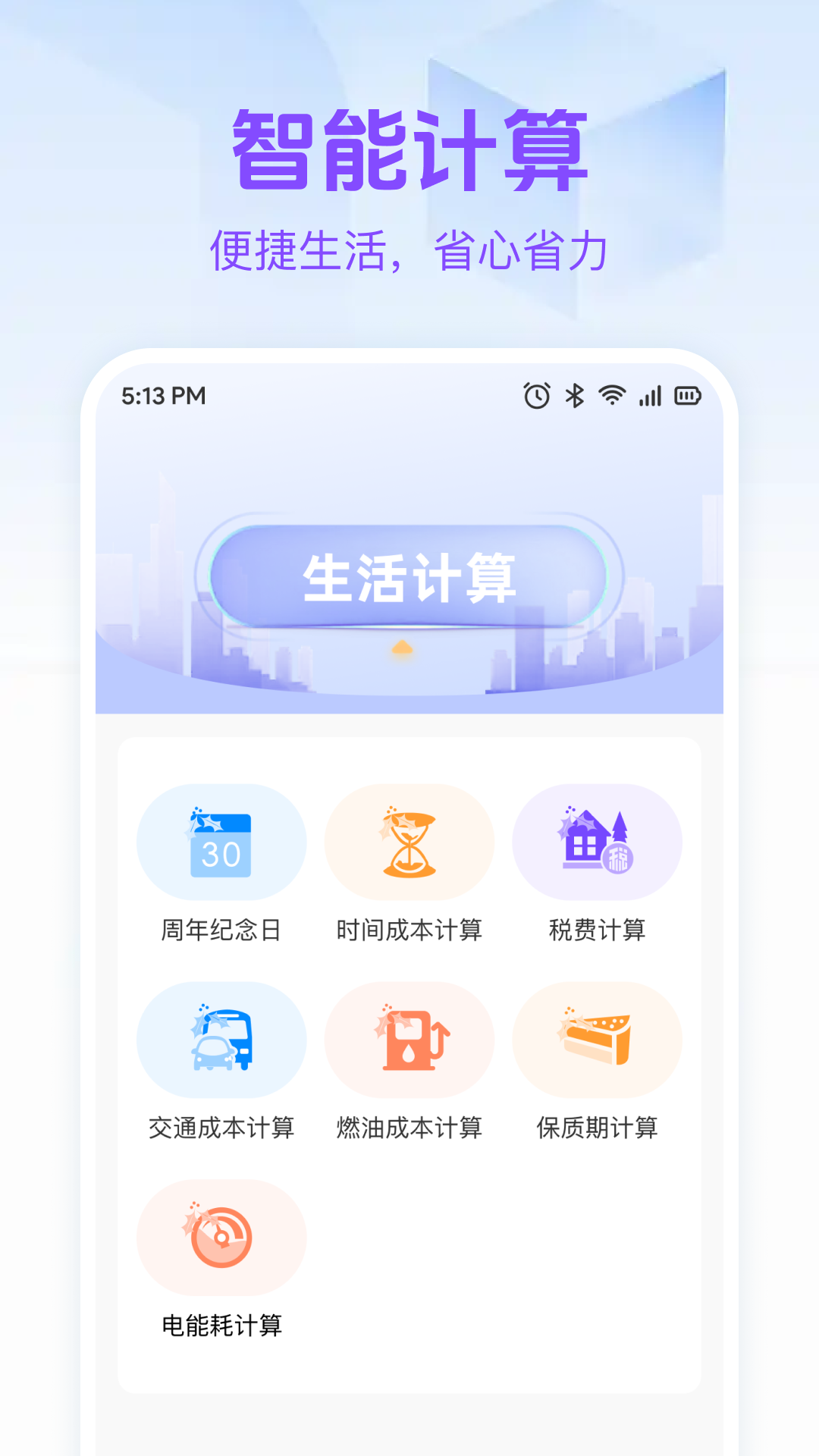
Task: Tap the 时间成本计算 text label
Action: tap(409, 930)
